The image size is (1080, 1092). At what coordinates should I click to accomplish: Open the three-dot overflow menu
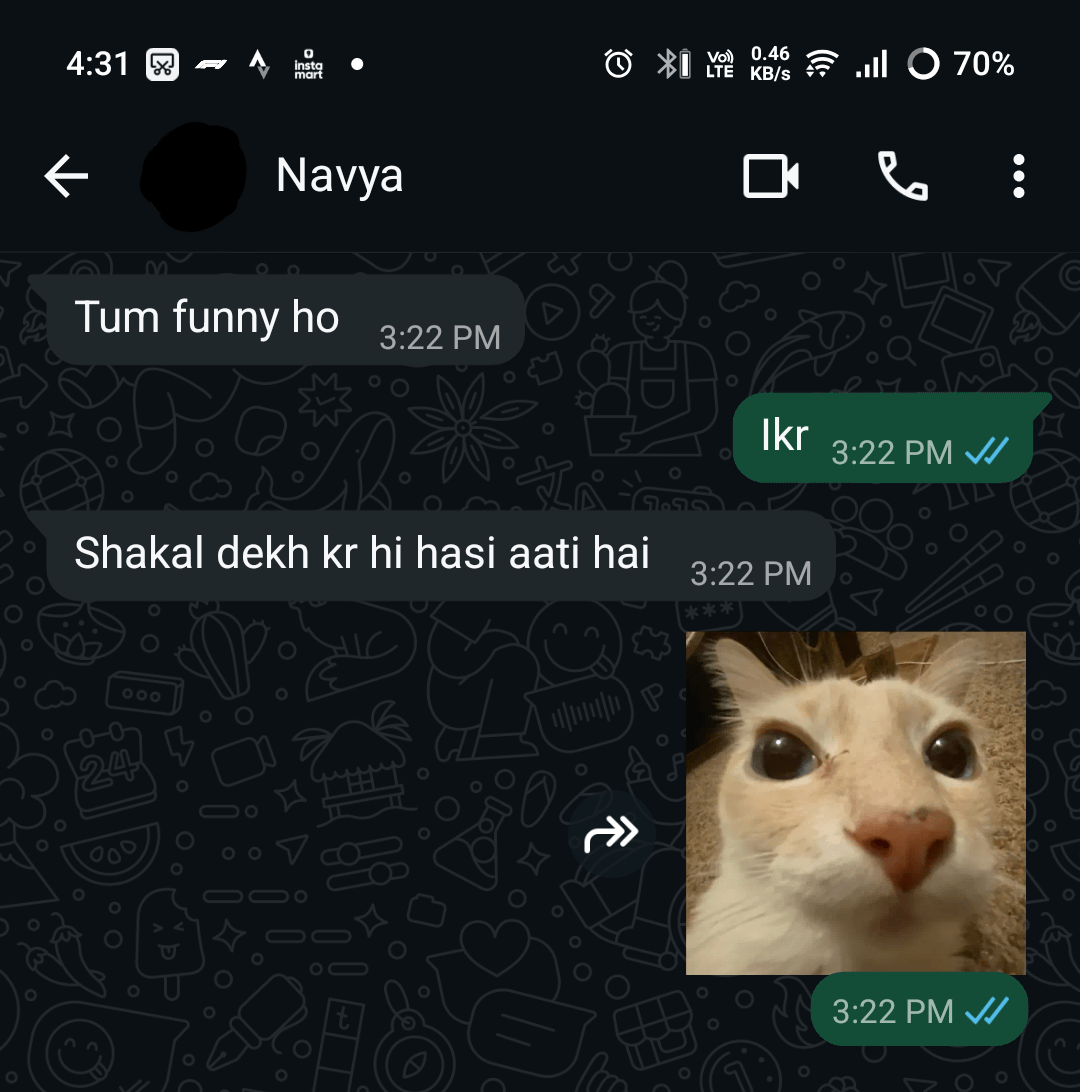coord(1018,177)
